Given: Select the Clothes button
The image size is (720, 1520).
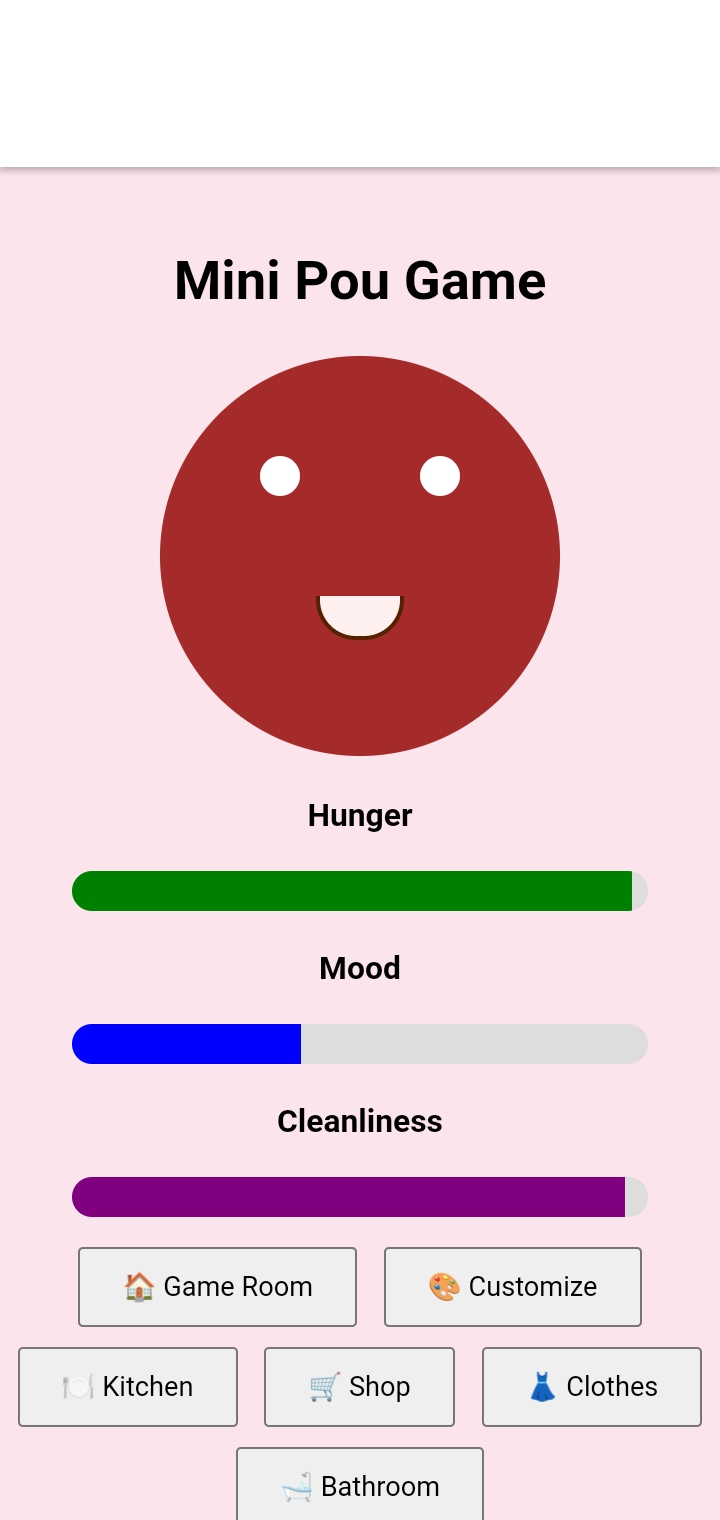Looking at the screenshot, I should click(592, 1386).
